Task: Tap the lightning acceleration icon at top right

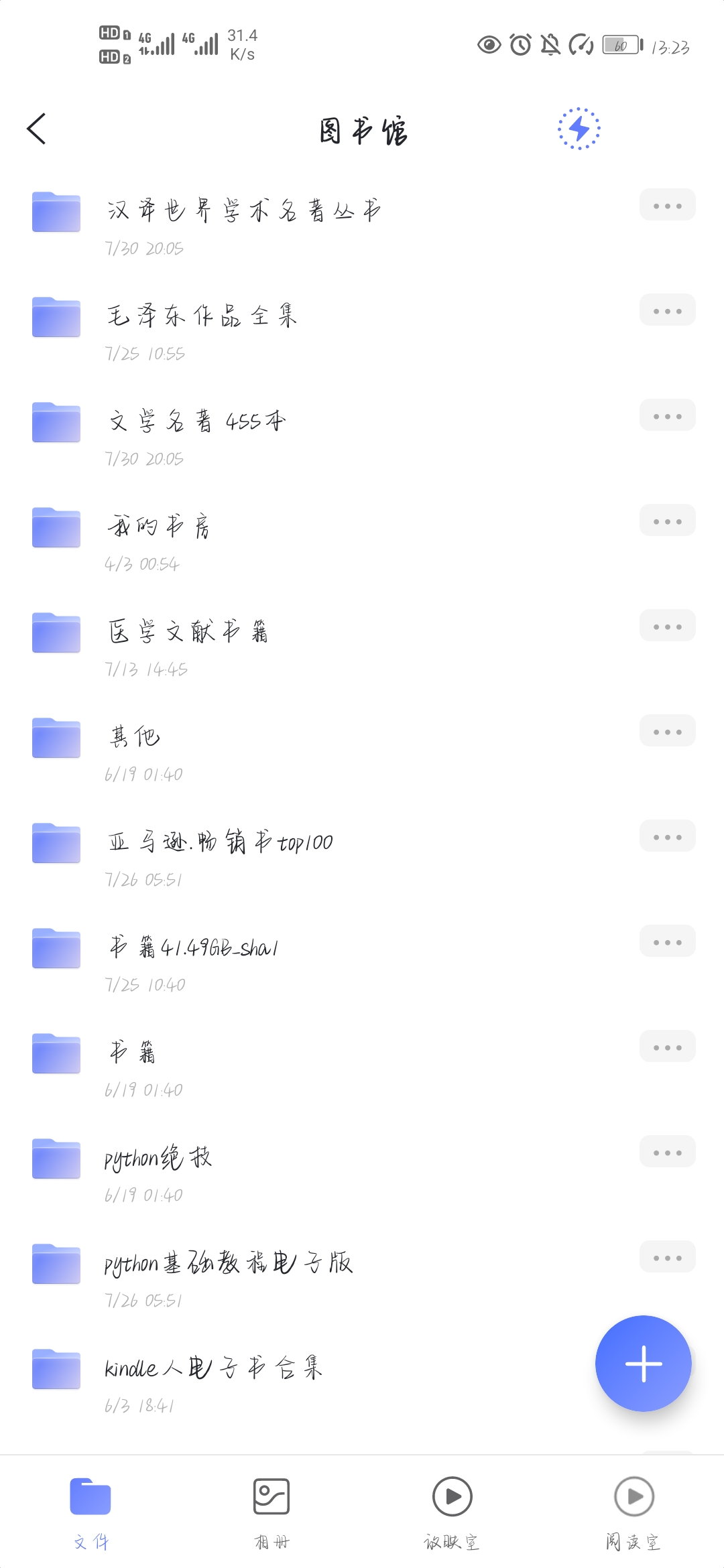Action: point(578,128)
